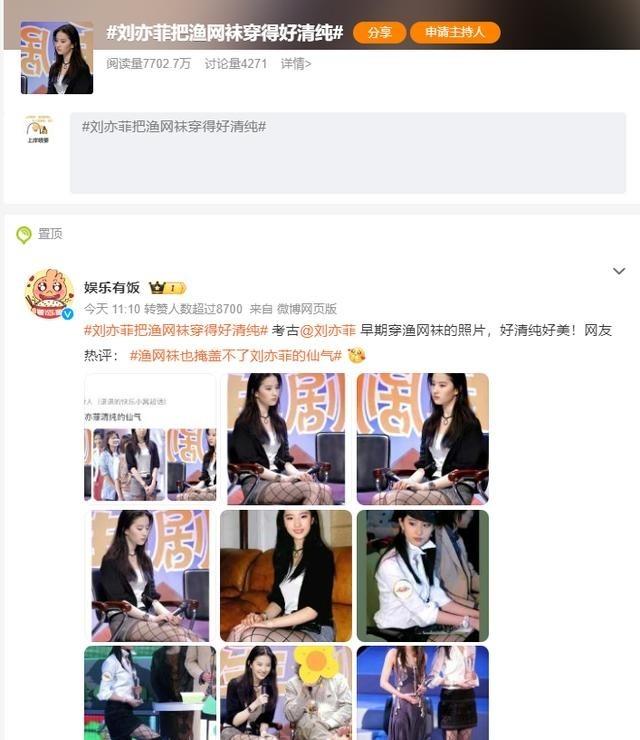This screenshot has width=640, height=740.
Task: Open the topic cover image in header
Action: (x=57, y=57)
